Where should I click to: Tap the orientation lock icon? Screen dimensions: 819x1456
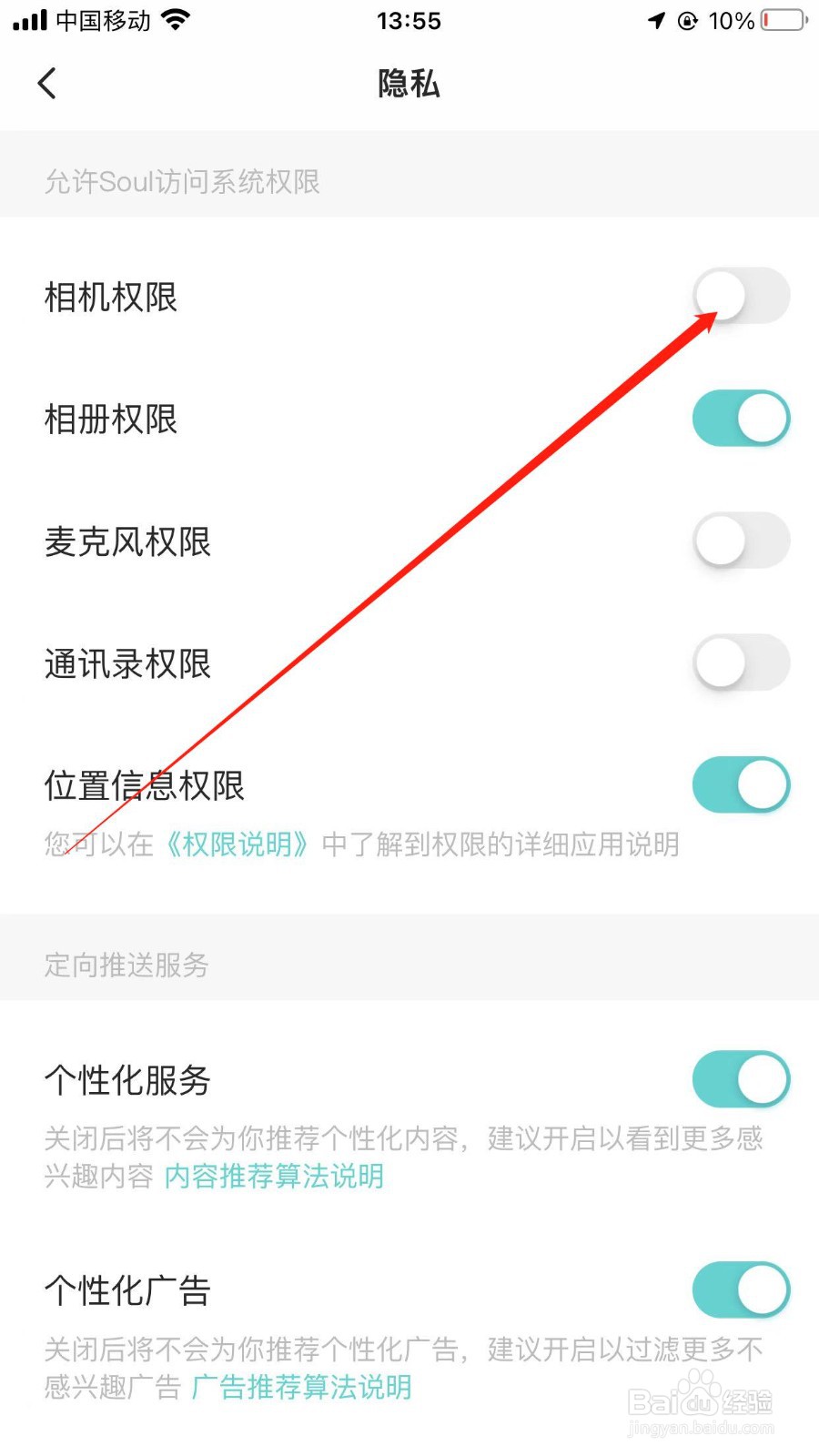coord(688,20)
